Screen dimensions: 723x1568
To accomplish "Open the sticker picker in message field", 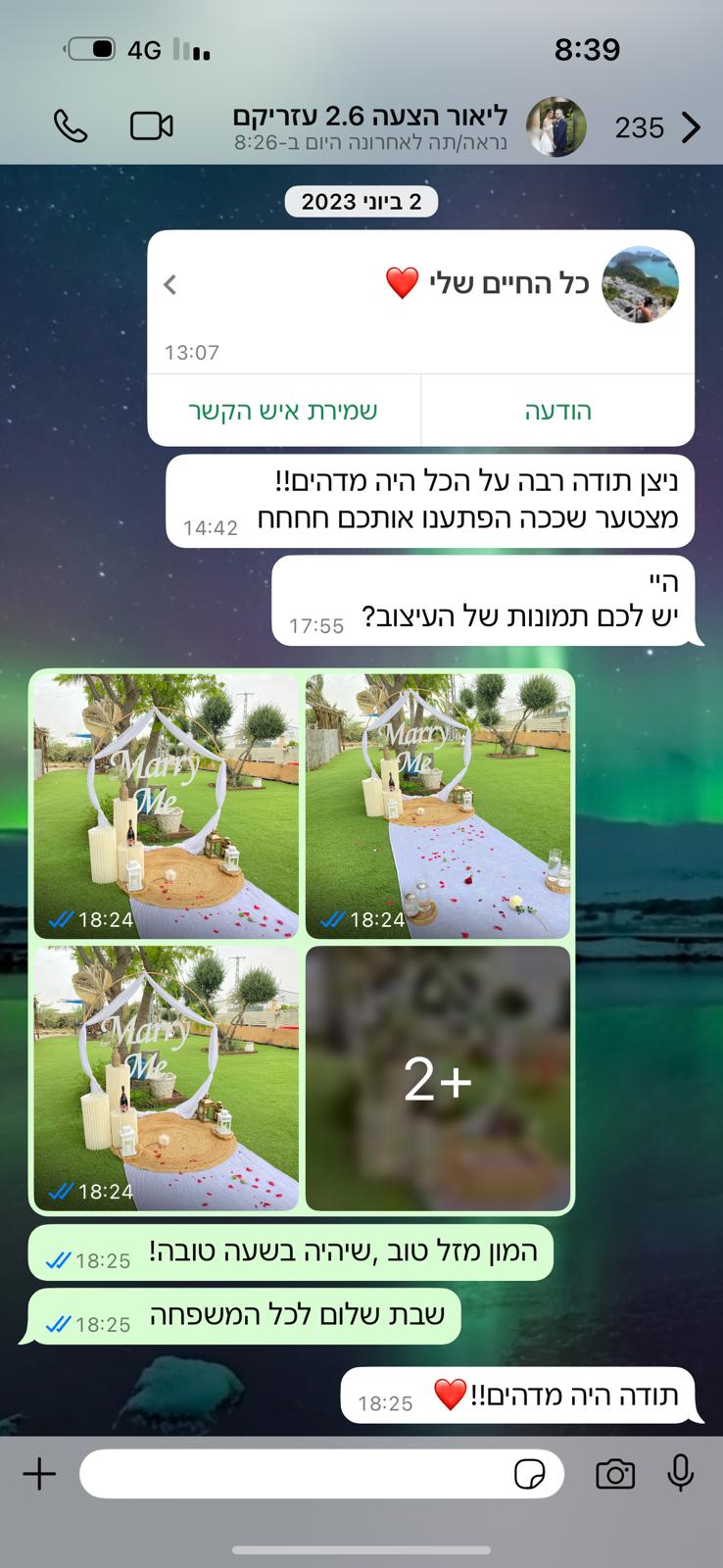I will click(x=529, y=1474).
